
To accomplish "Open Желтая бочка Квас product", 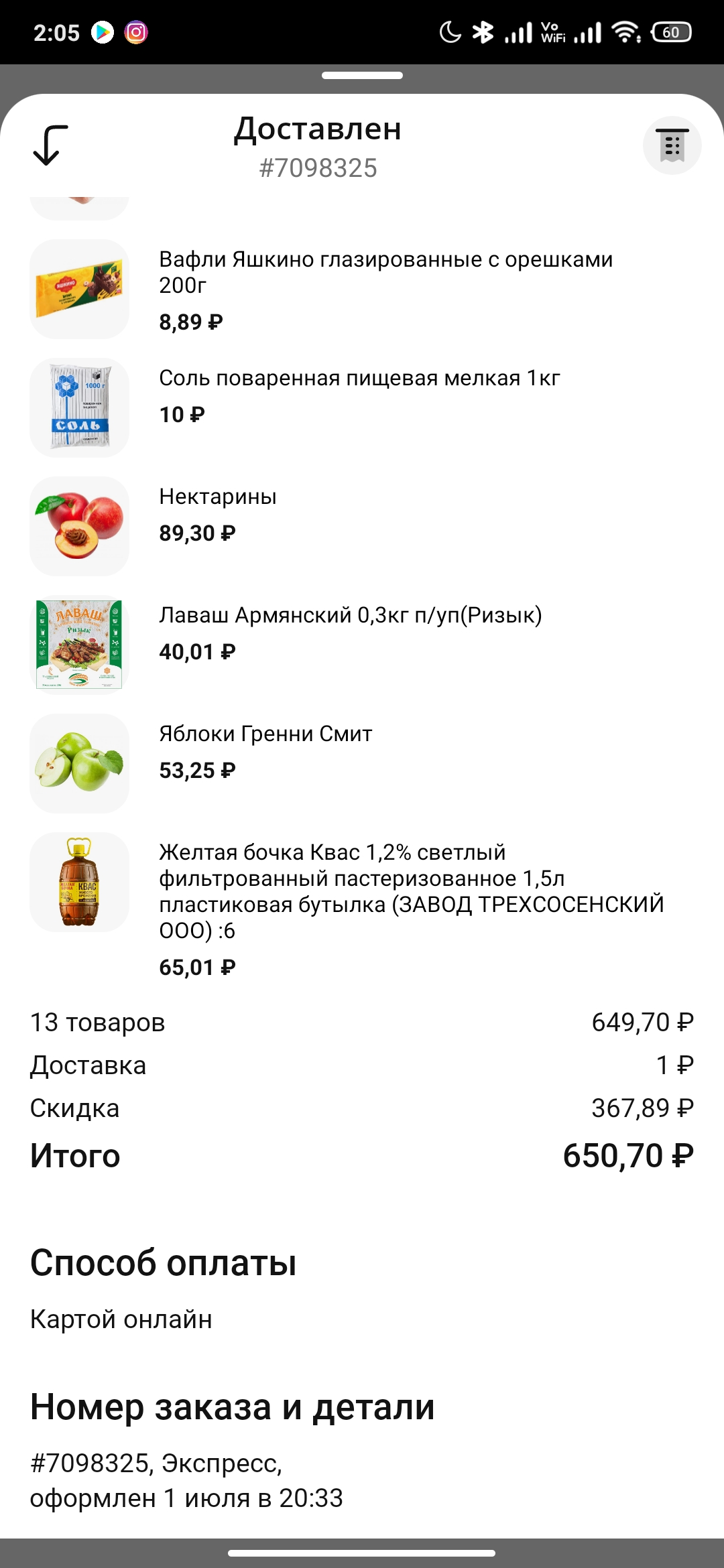I will click(x=362, y=907).
